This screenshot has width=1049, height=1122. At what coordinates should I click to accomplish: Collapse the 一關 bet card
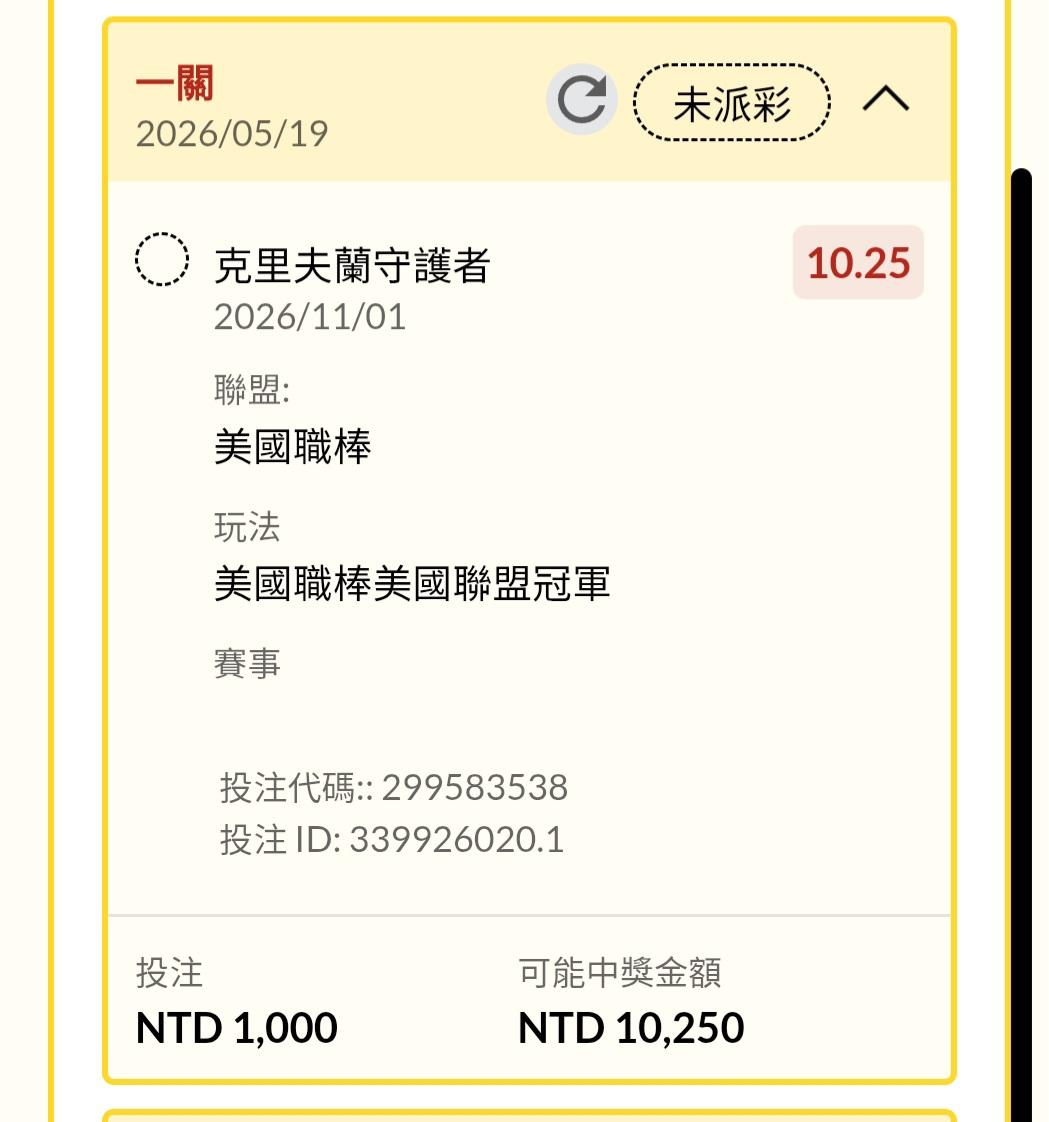[x=885, y=99]
